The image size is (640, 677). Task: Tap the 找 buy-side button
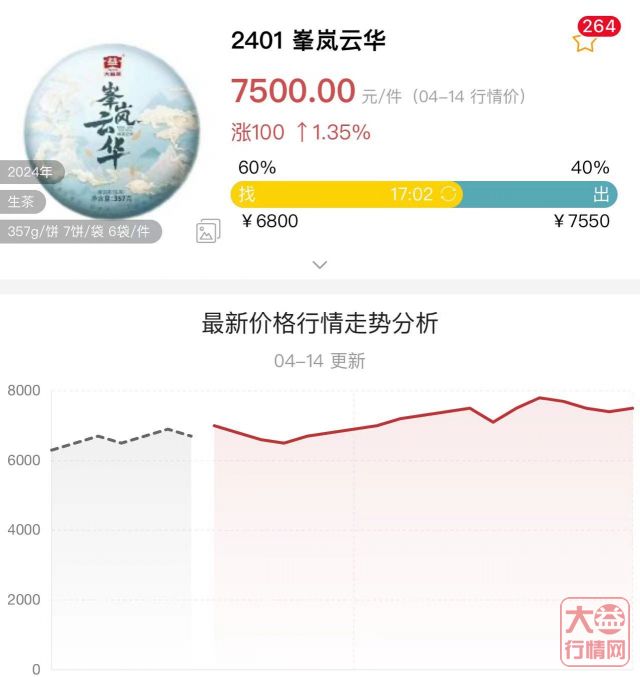click(247, 194)
